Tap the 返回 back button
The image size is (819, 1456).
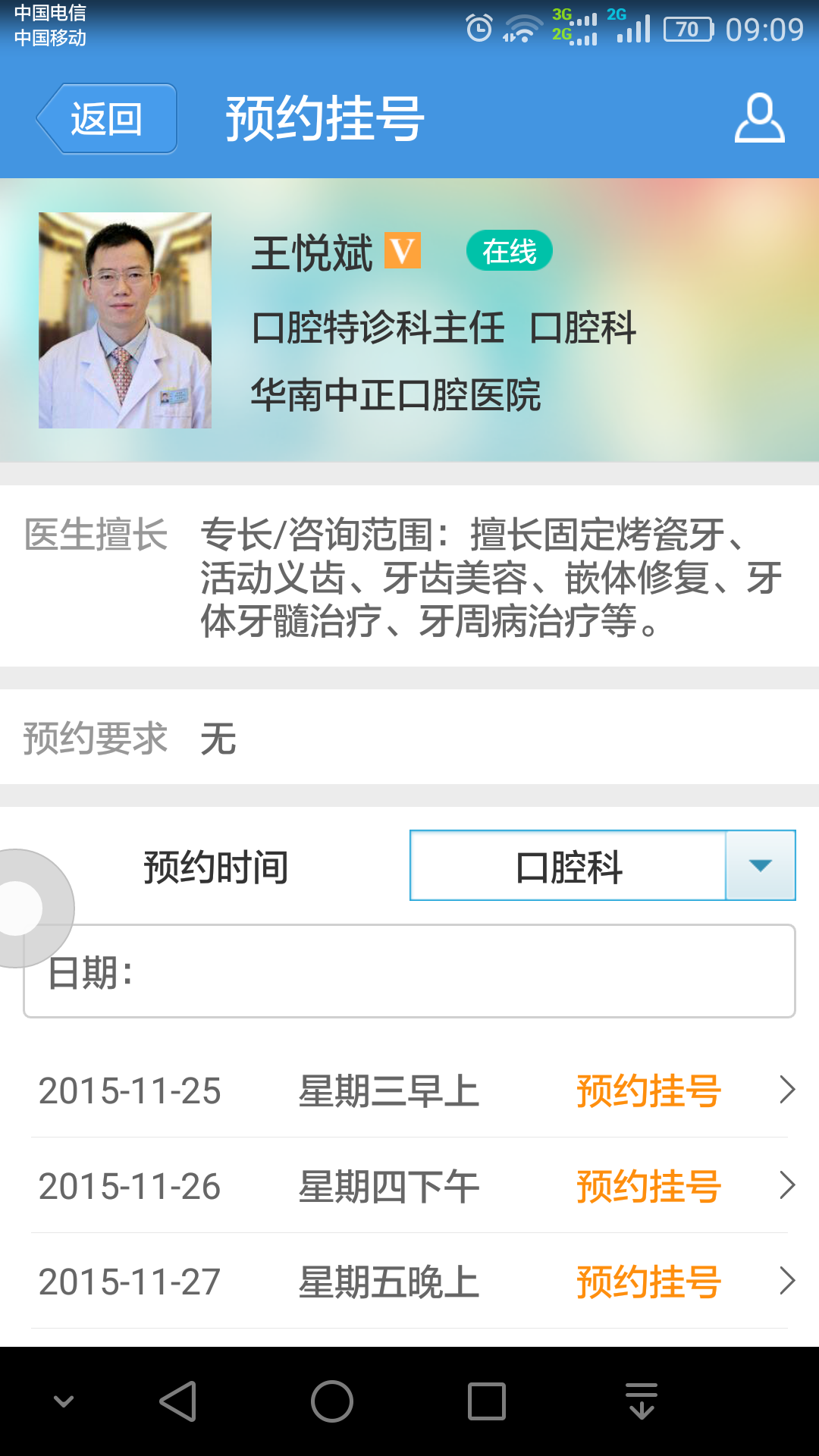click(107, 119)
